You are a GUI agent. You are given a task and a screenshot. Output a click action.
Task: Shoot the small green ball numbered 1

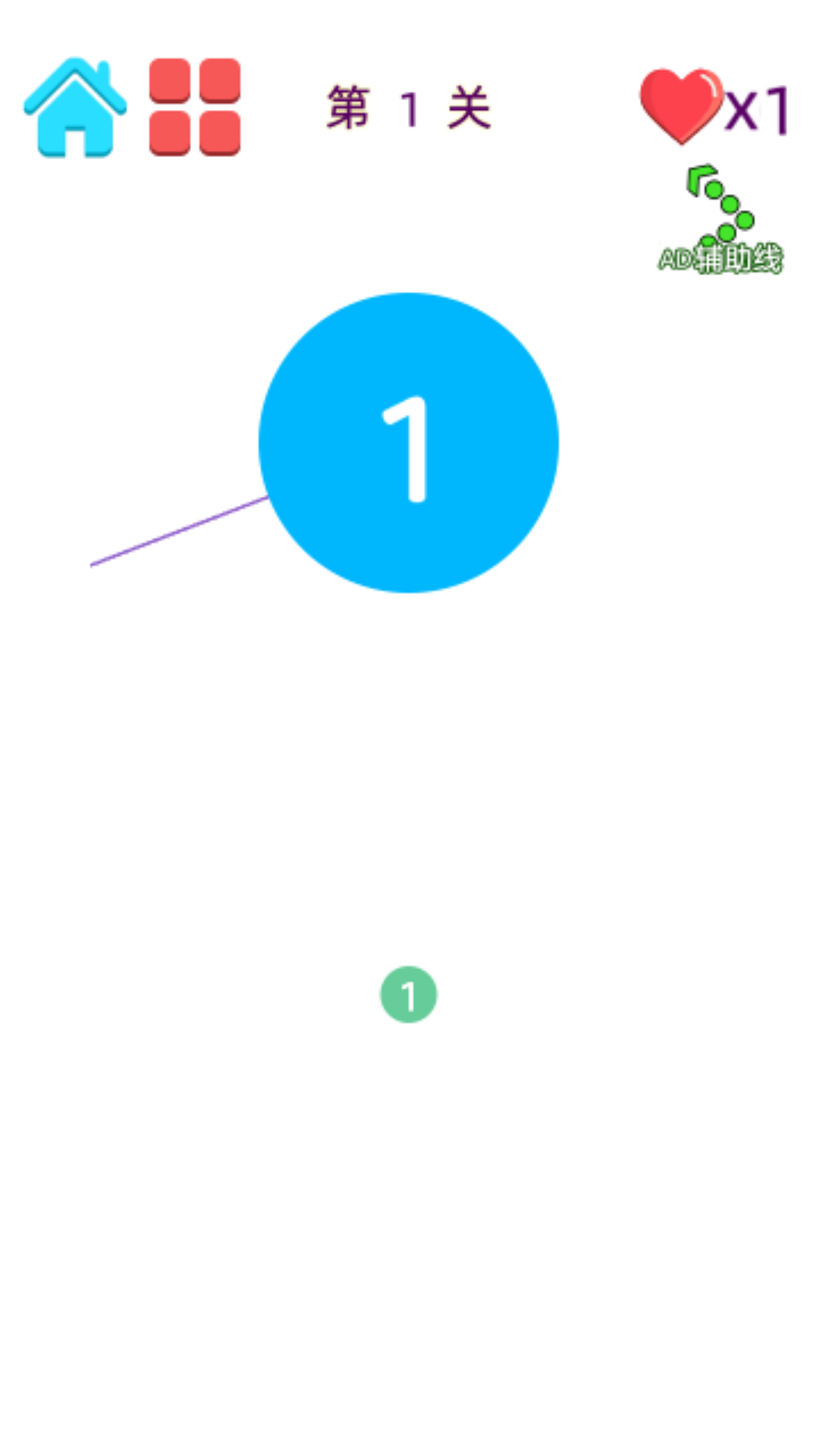[x=409, y=994]
